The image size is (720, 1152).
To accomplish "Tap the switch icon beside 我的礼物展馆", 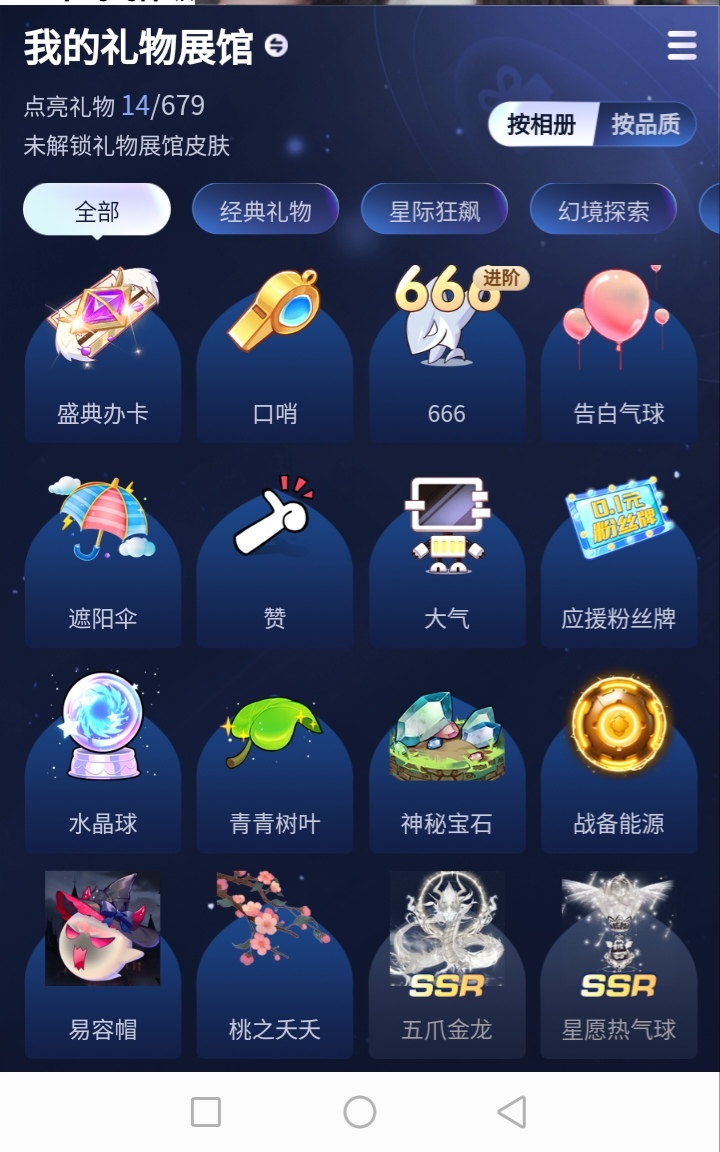I will coord(276,45).
